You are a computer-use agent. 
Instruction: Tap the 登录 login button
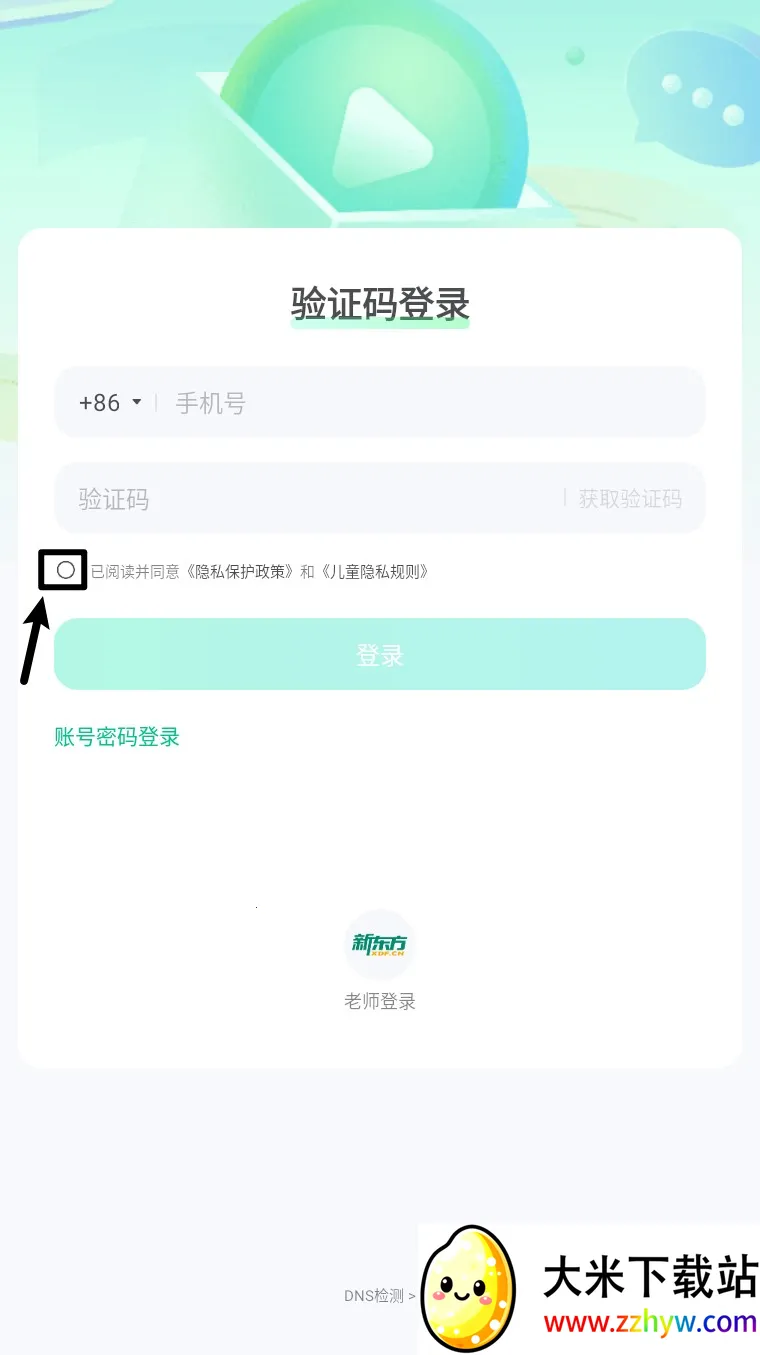click(380, 655)
